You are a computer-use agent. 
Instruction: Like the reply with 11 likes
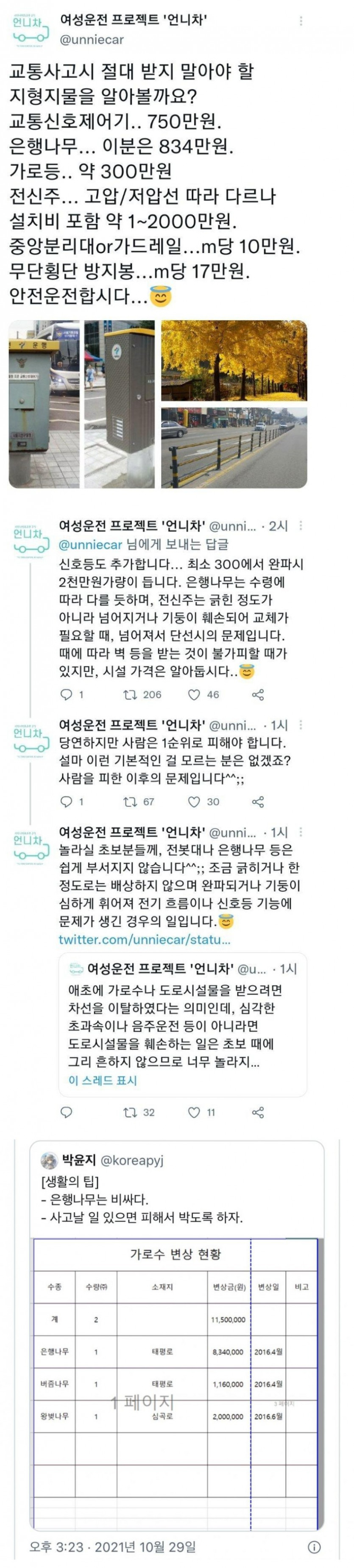[194, 1112]
